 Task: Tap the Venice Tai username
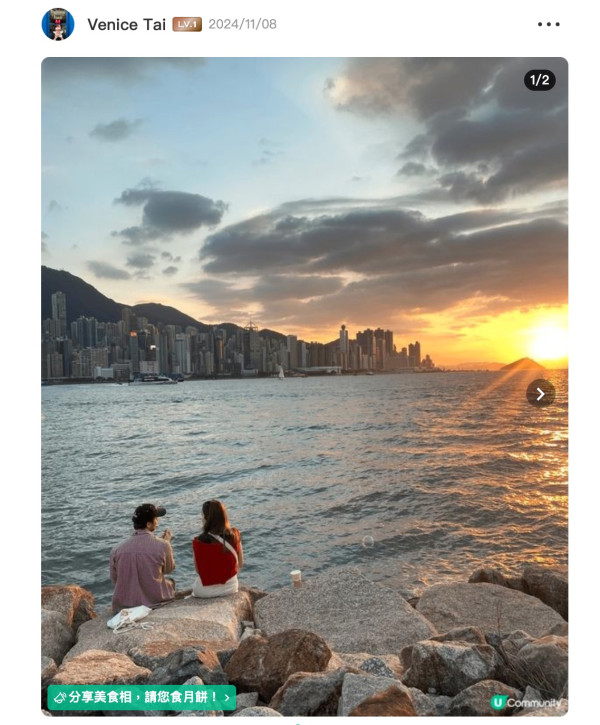(126, 24)
